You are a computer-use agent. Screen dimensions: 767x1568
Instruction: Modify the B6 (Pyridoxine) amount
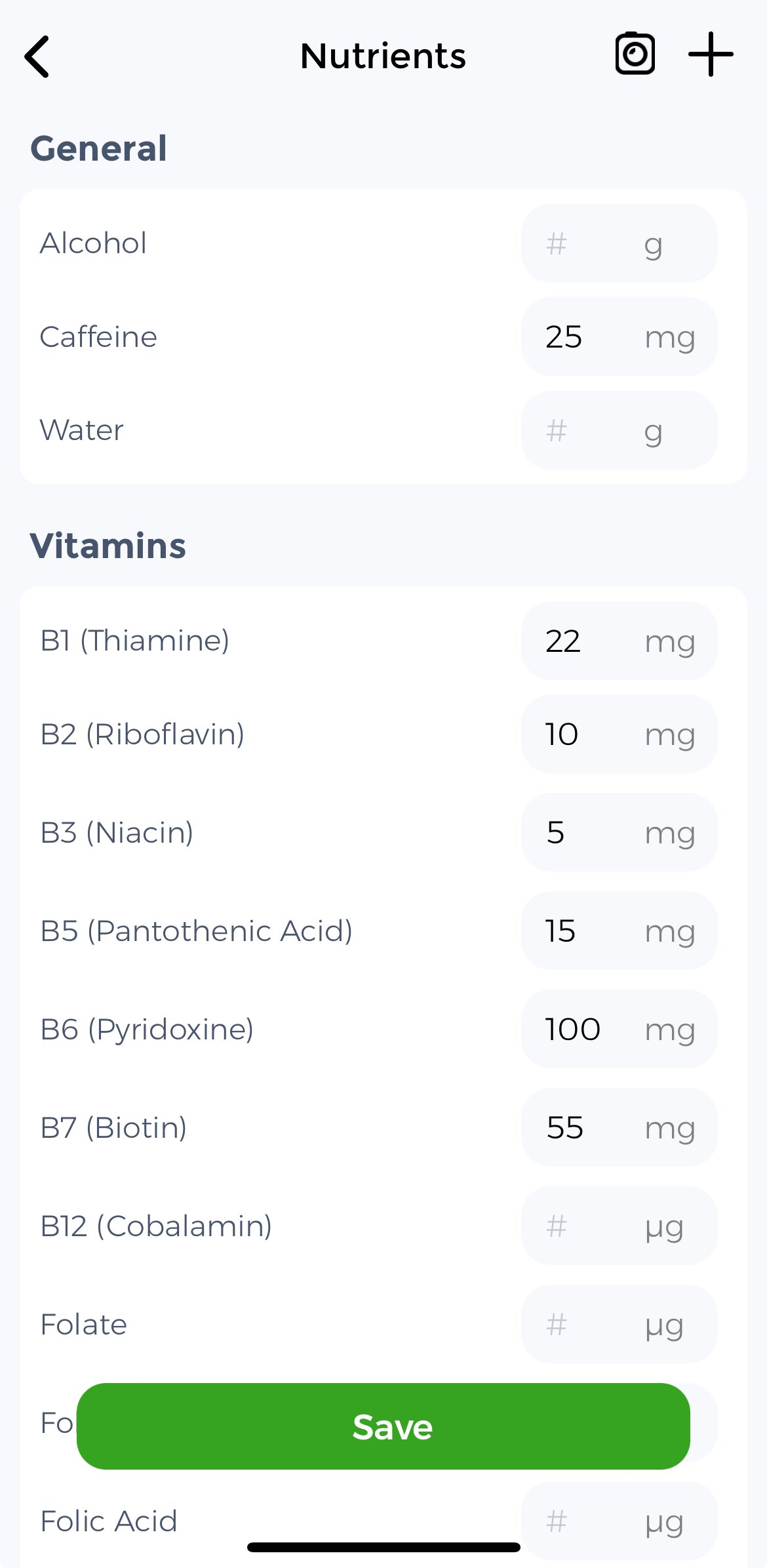pyautogui.click(x=619, y=1029)
